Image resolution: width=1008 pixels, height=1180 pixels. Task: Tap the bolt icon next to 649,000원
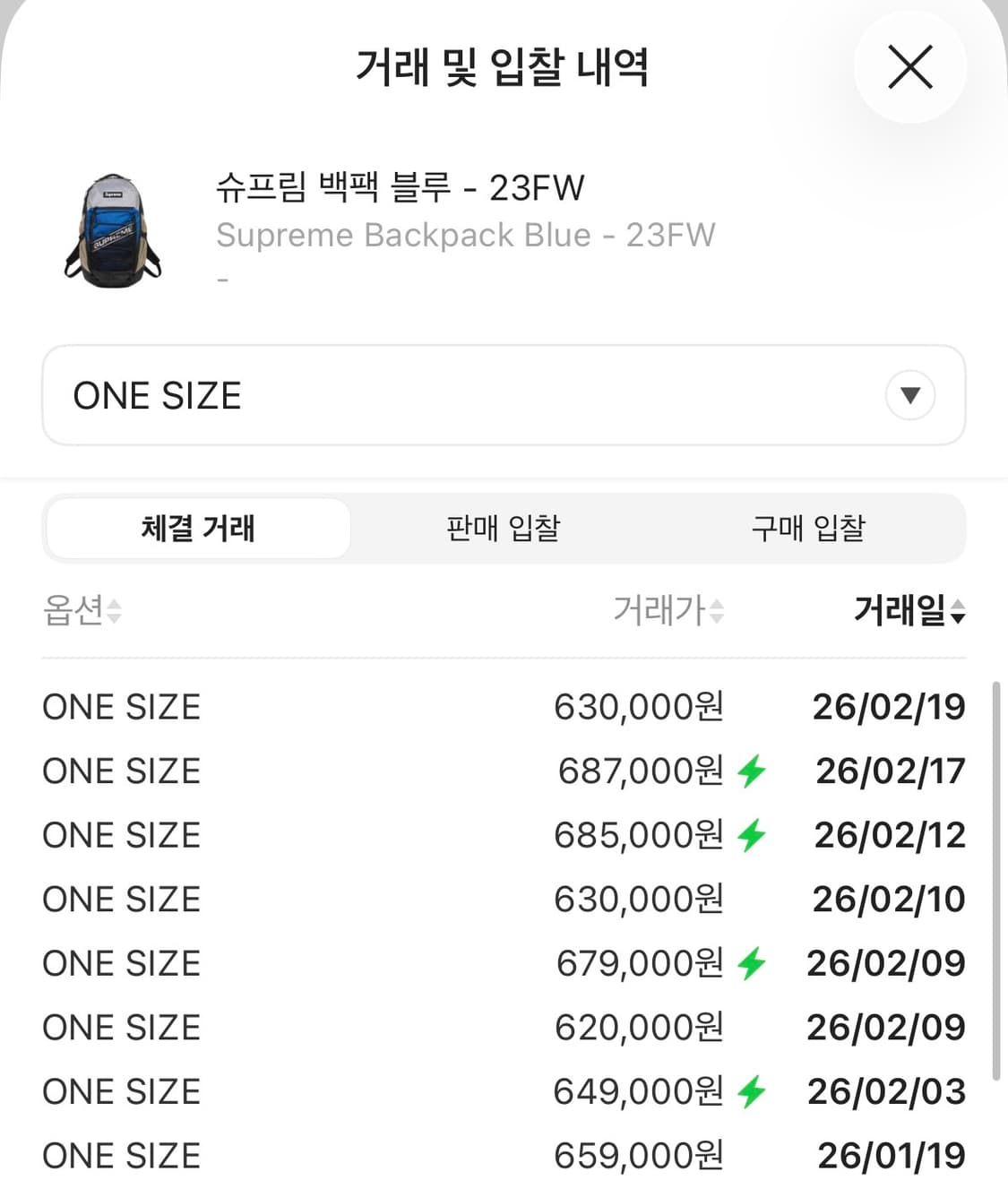coord(751,1091)
